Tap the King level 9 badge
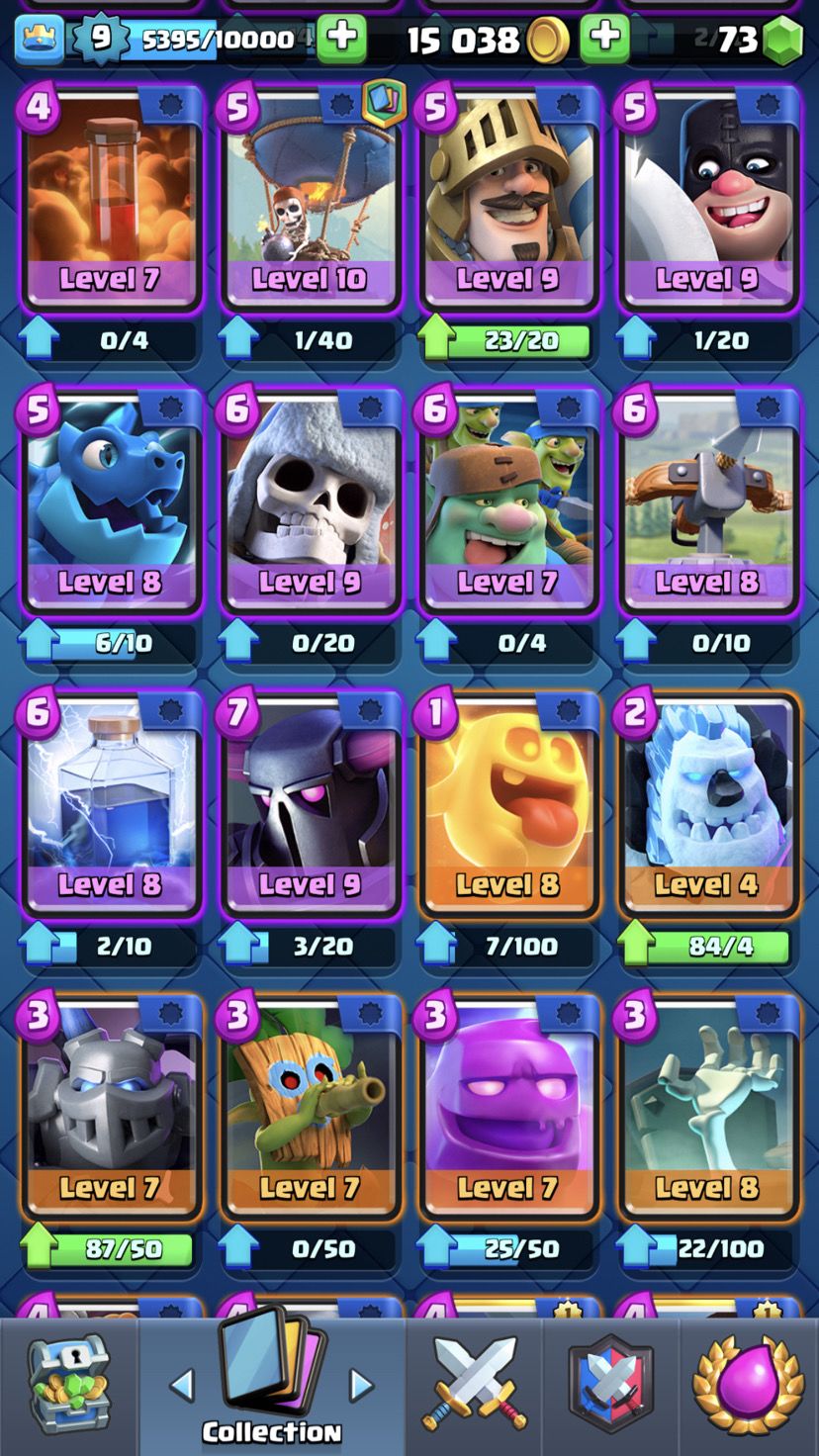 (x=99, y=37)
